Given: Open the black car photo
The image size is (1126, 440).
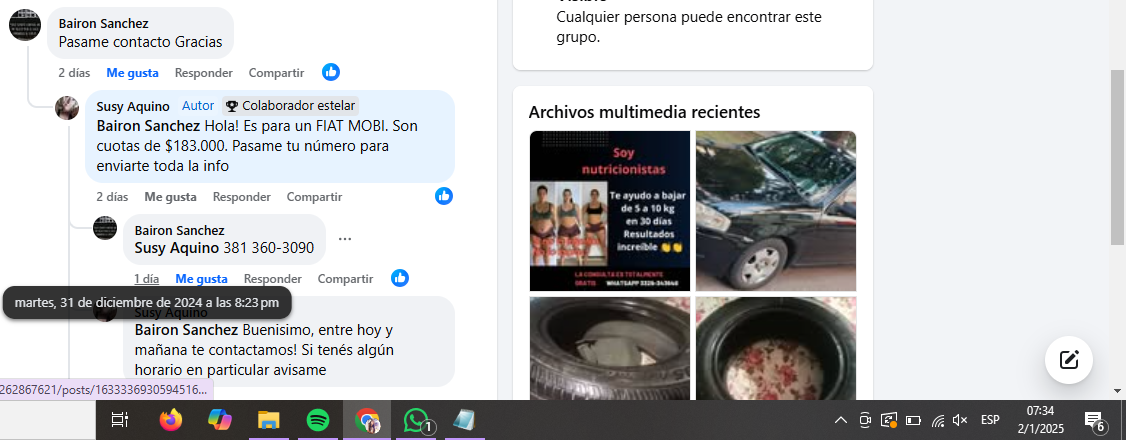Looking at the screenshot, I should 776,211.
